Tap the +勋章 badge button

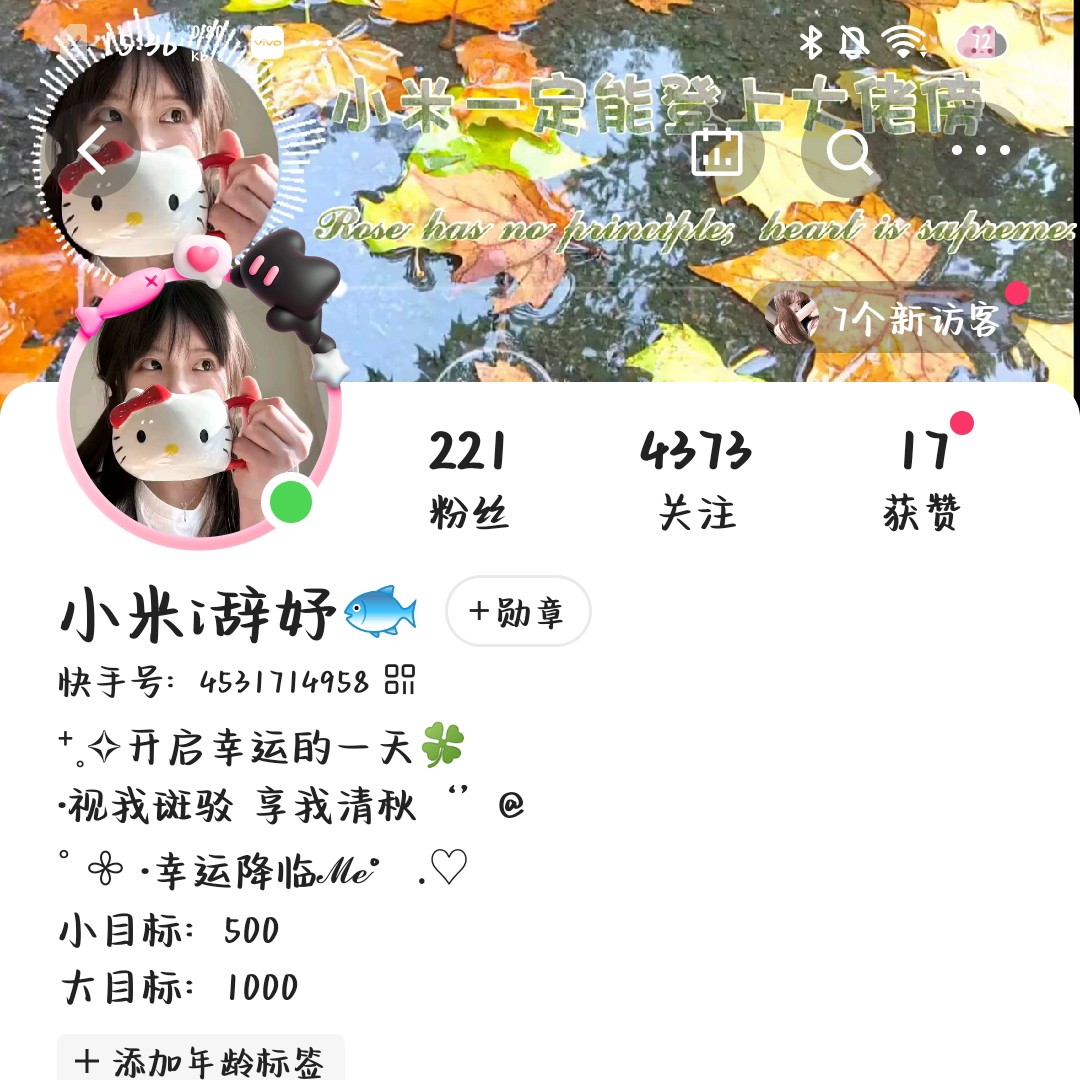click(x=518, y=612)
